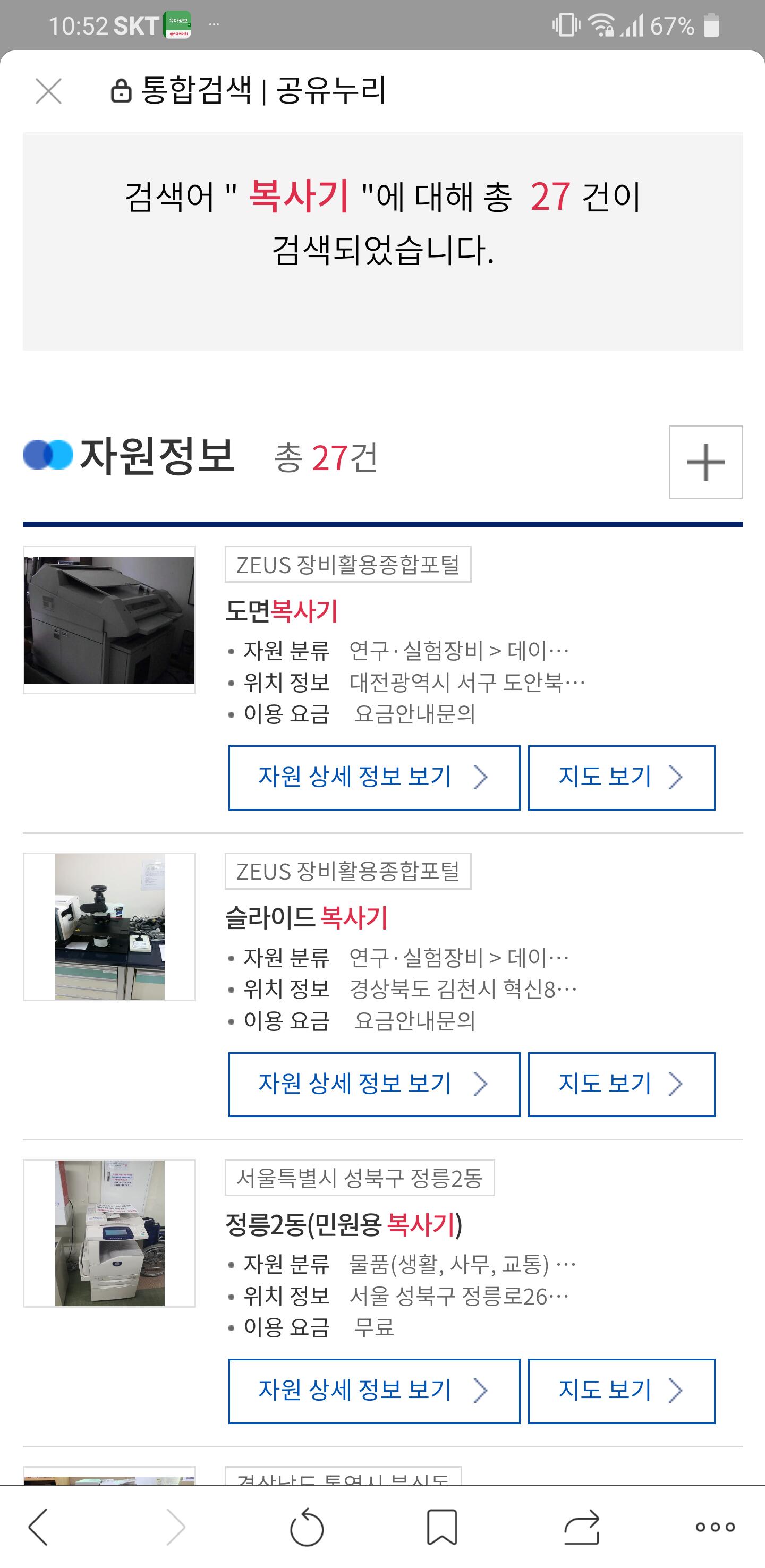This screenshot has width=765, height=1568.
Task: Bookmark this search results page
Action: click(x=442, y=1527)
